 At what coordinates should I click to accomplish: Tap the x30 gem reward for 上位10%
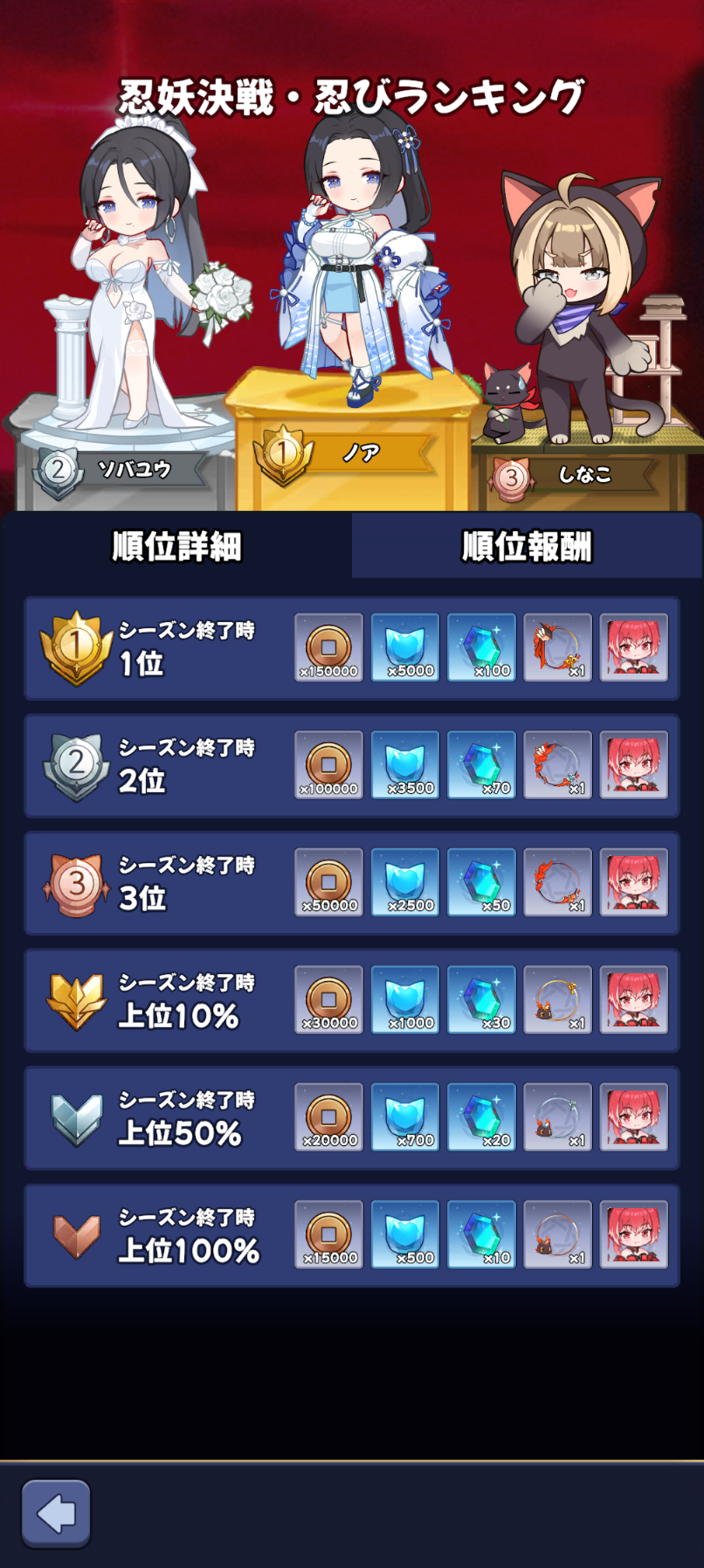[x=481, y=999]
